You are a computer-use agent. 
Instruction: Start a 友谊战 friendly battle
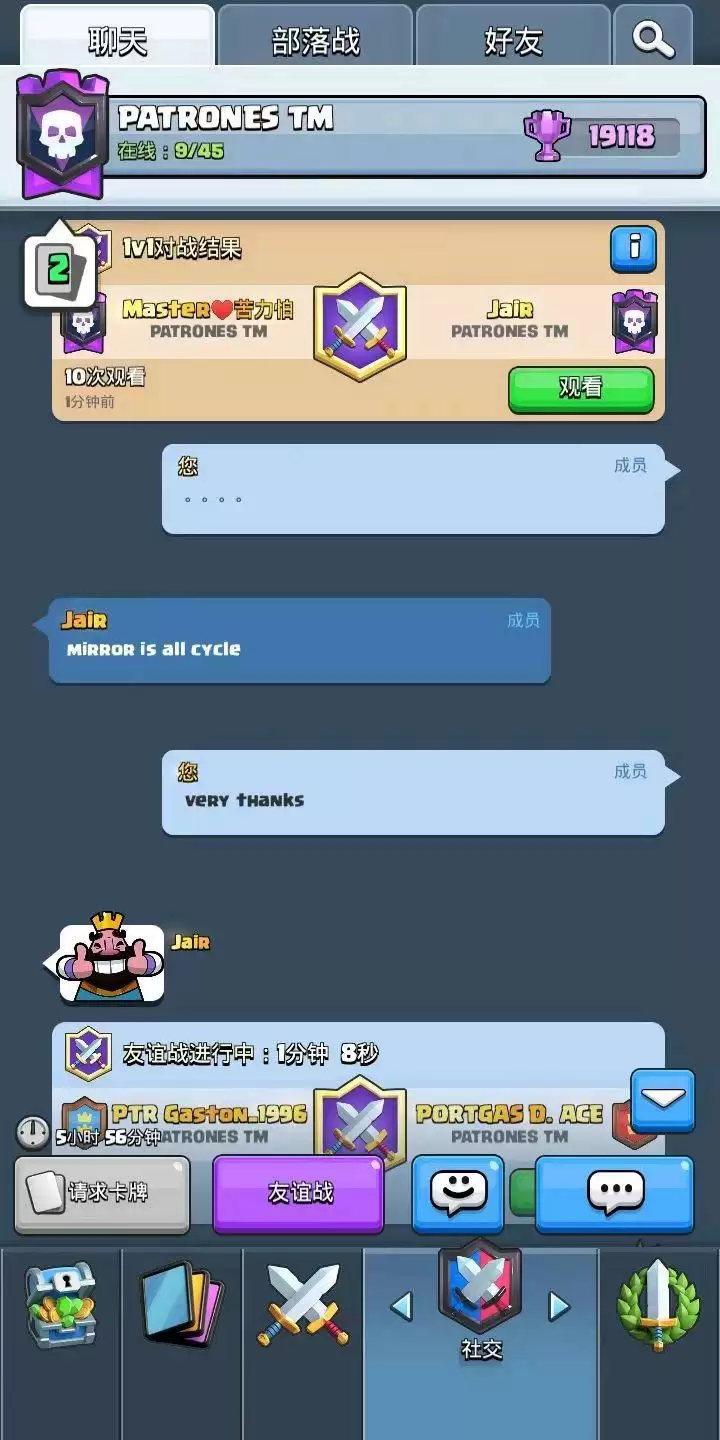click(298, 1193)
